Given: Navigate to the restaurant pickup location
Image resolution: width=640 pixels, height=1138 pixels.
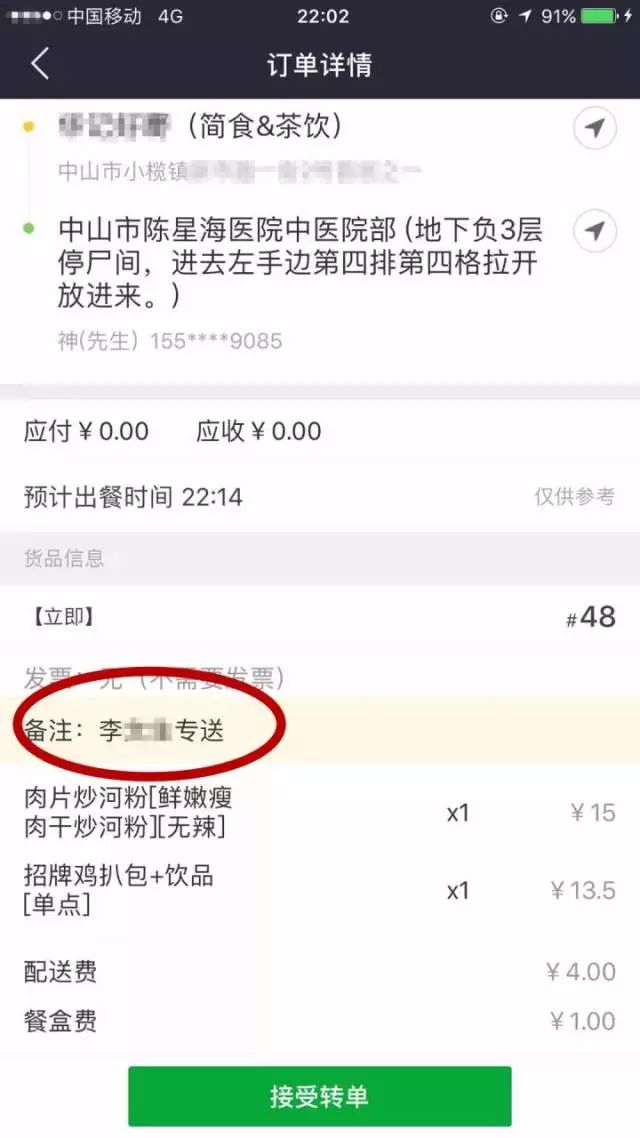Looking at the screenshot, I should click(594, 129).
